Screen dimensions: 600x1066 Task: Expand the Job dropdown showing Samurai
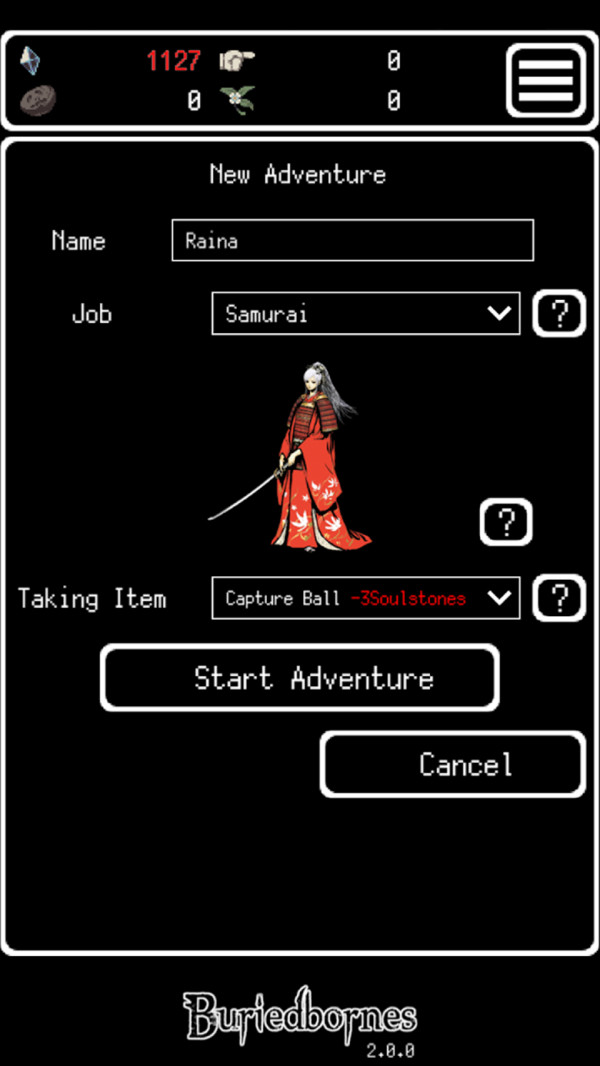[366, 313]
